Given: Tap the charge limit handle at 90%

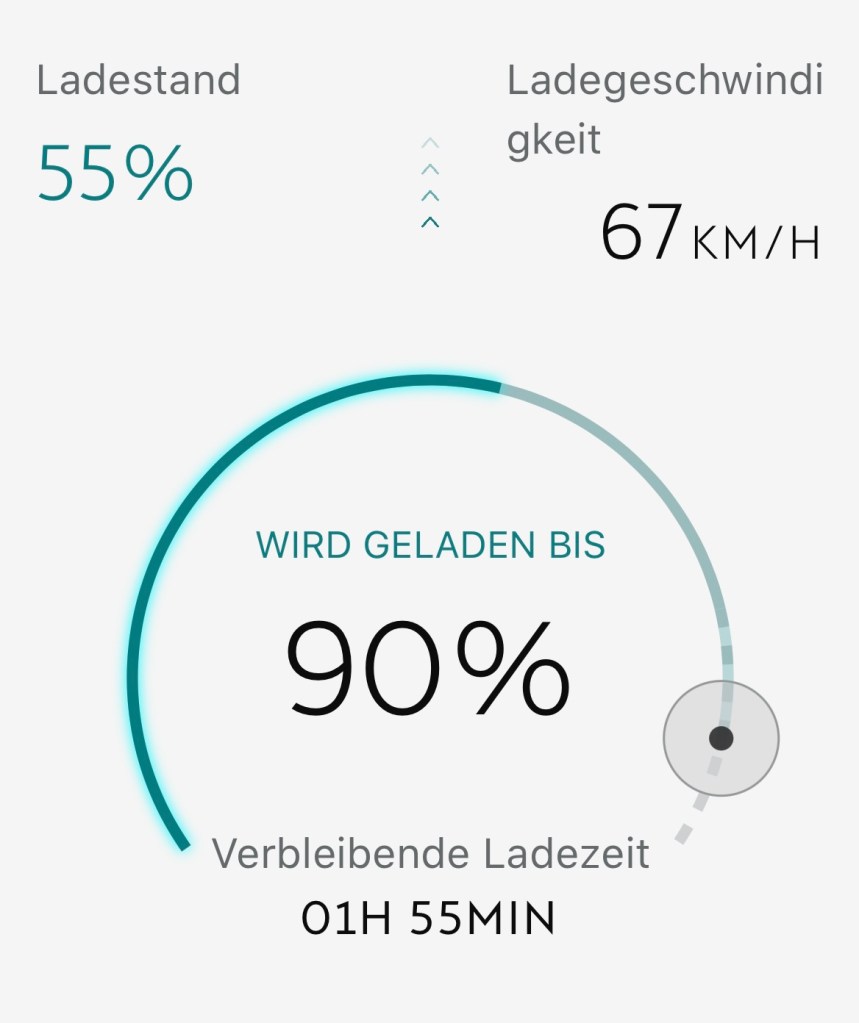Looking at the screenshot, I should [721, 738].
